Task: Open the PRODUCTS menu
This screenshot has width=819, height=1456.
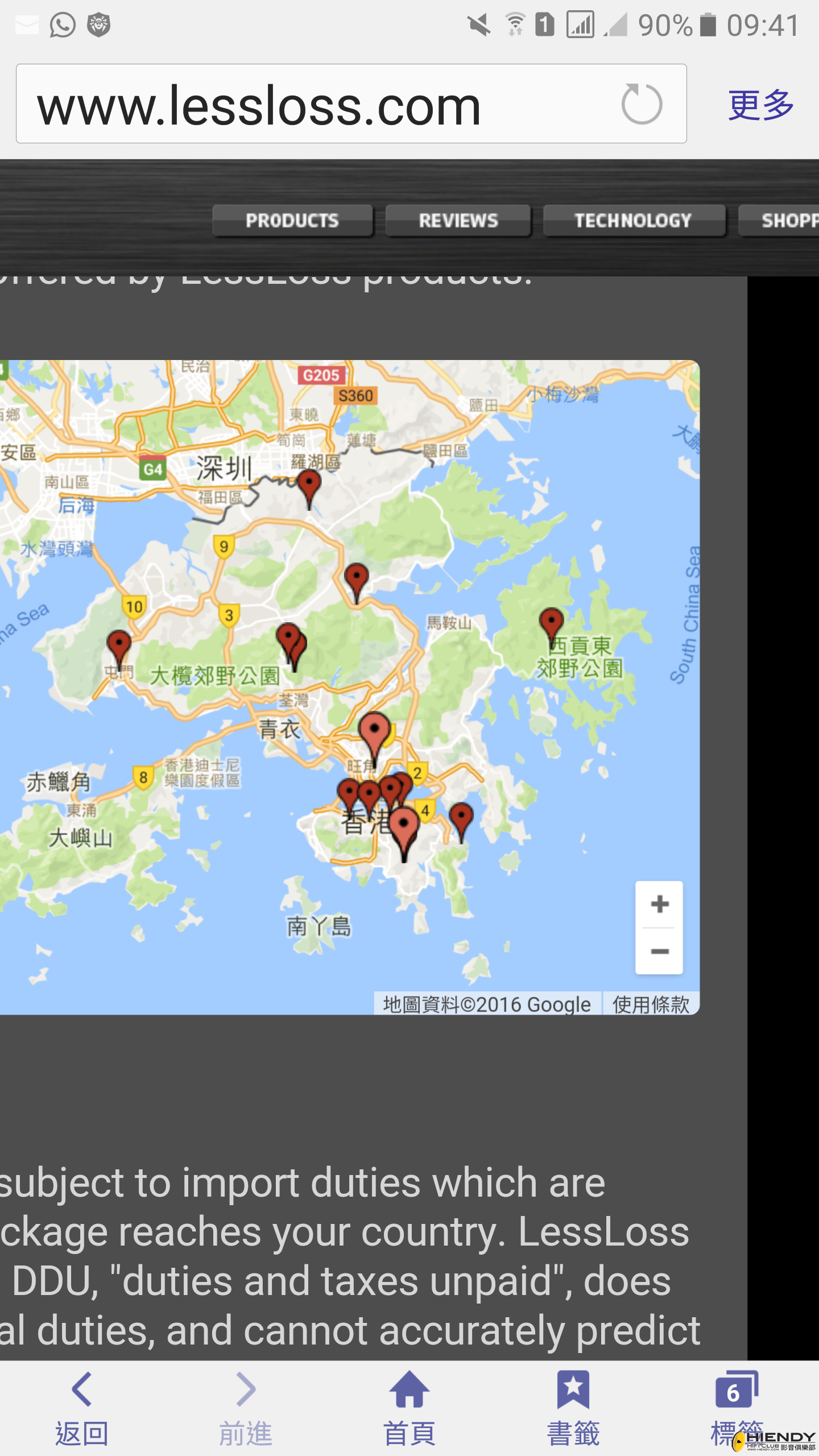Action: tap(292, 221)
